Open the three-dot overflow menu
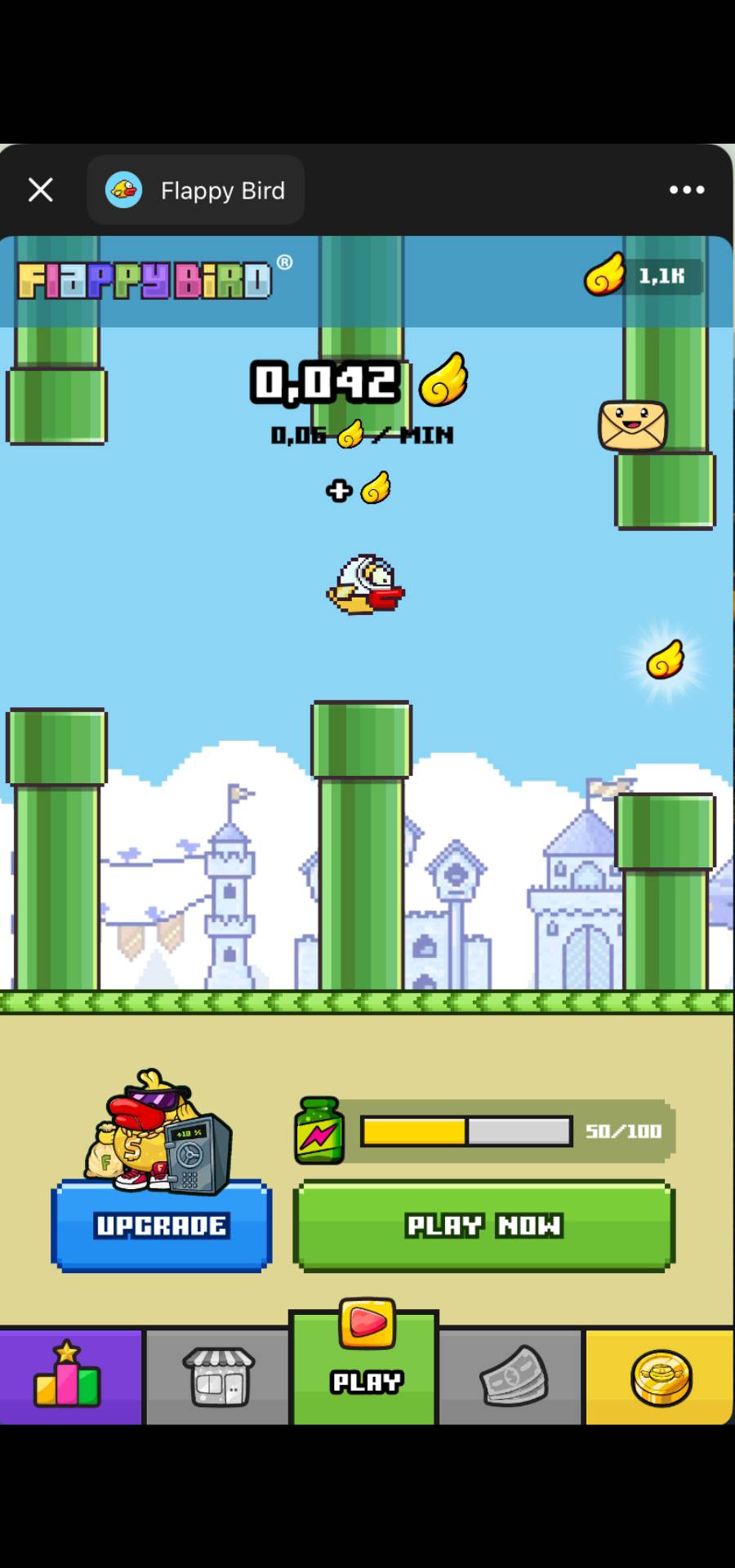The height and width of the screenshot is (1568, 735). pos(686,190)
